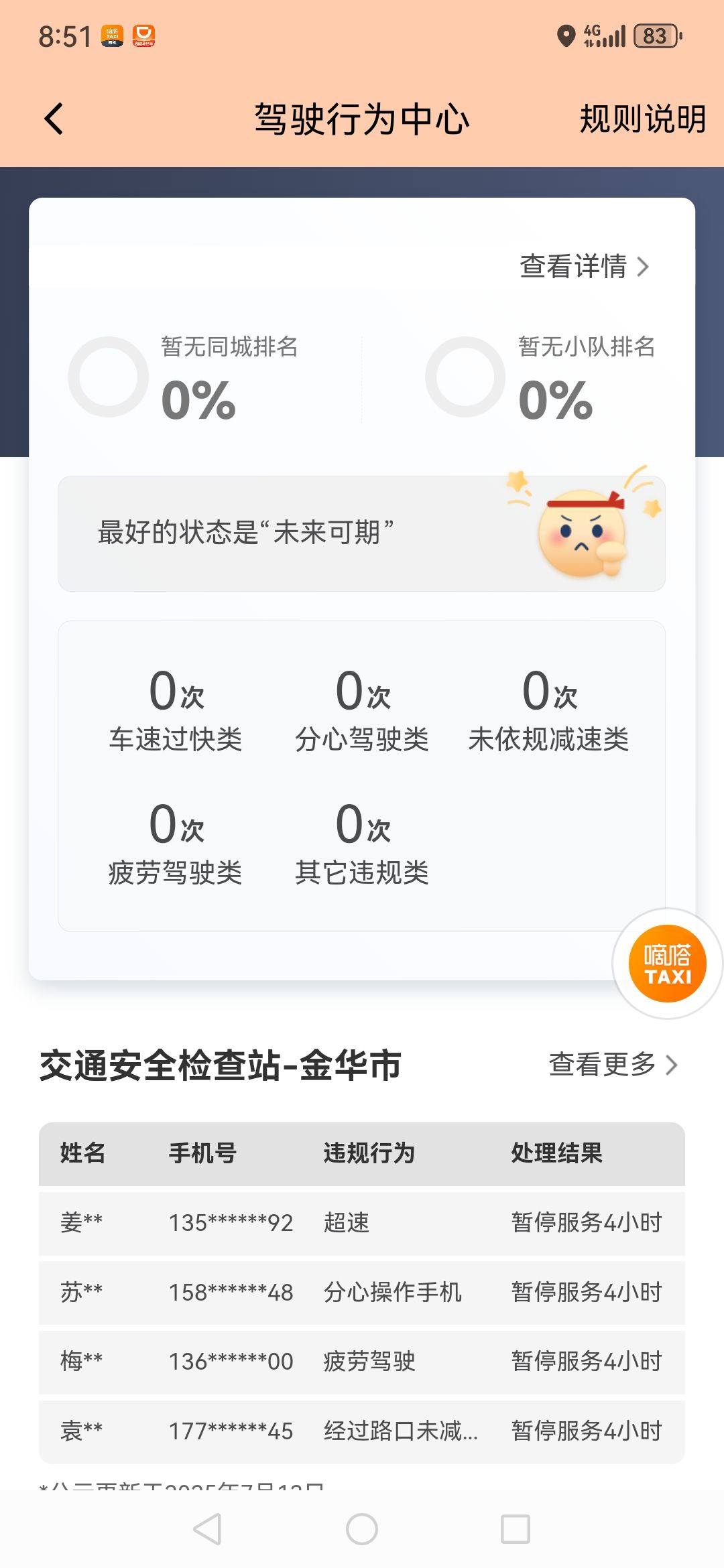This screenshot has height=1568, width=724.
Task: Tap the system home button
Action: 362,1529
